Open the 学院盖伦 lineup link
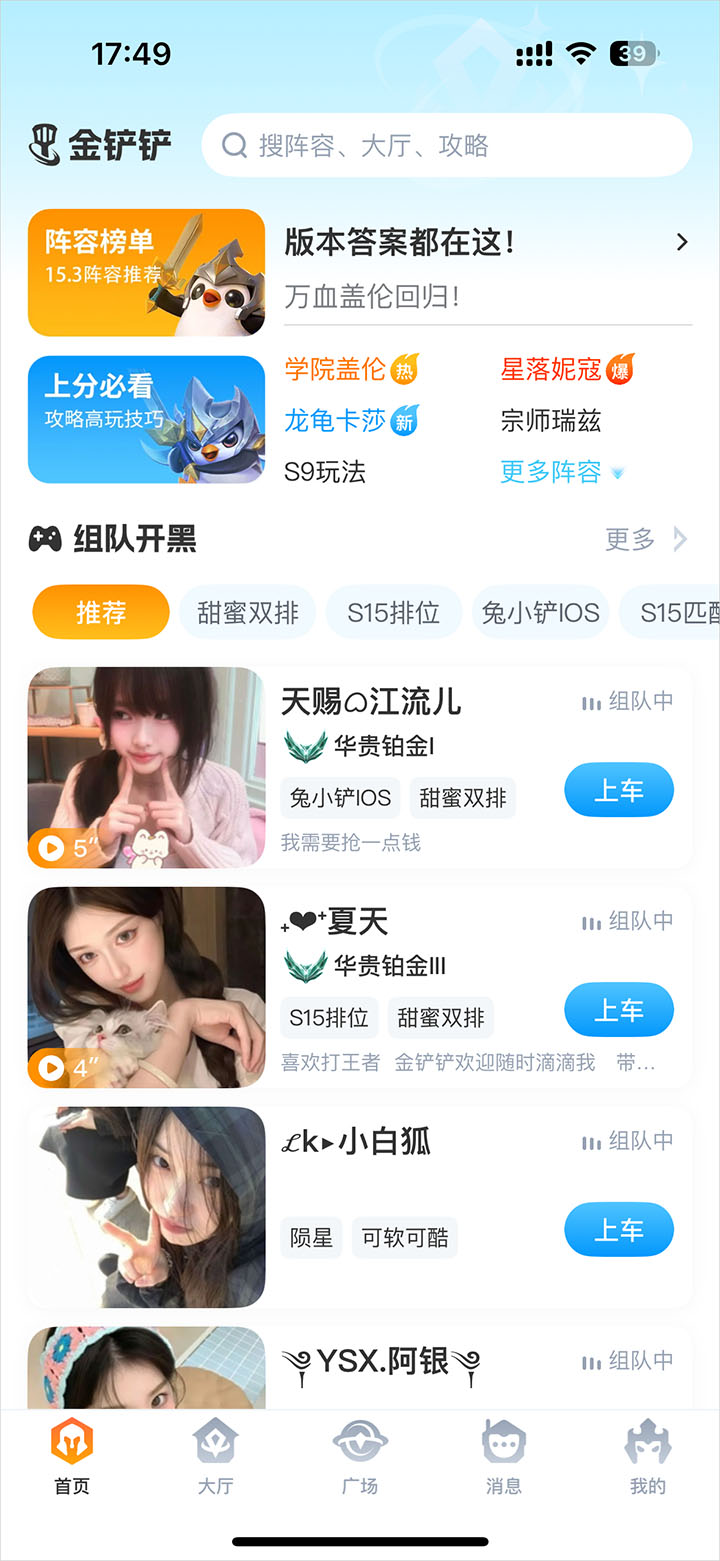Screen dimensions: 720x1561 [335, 369]
